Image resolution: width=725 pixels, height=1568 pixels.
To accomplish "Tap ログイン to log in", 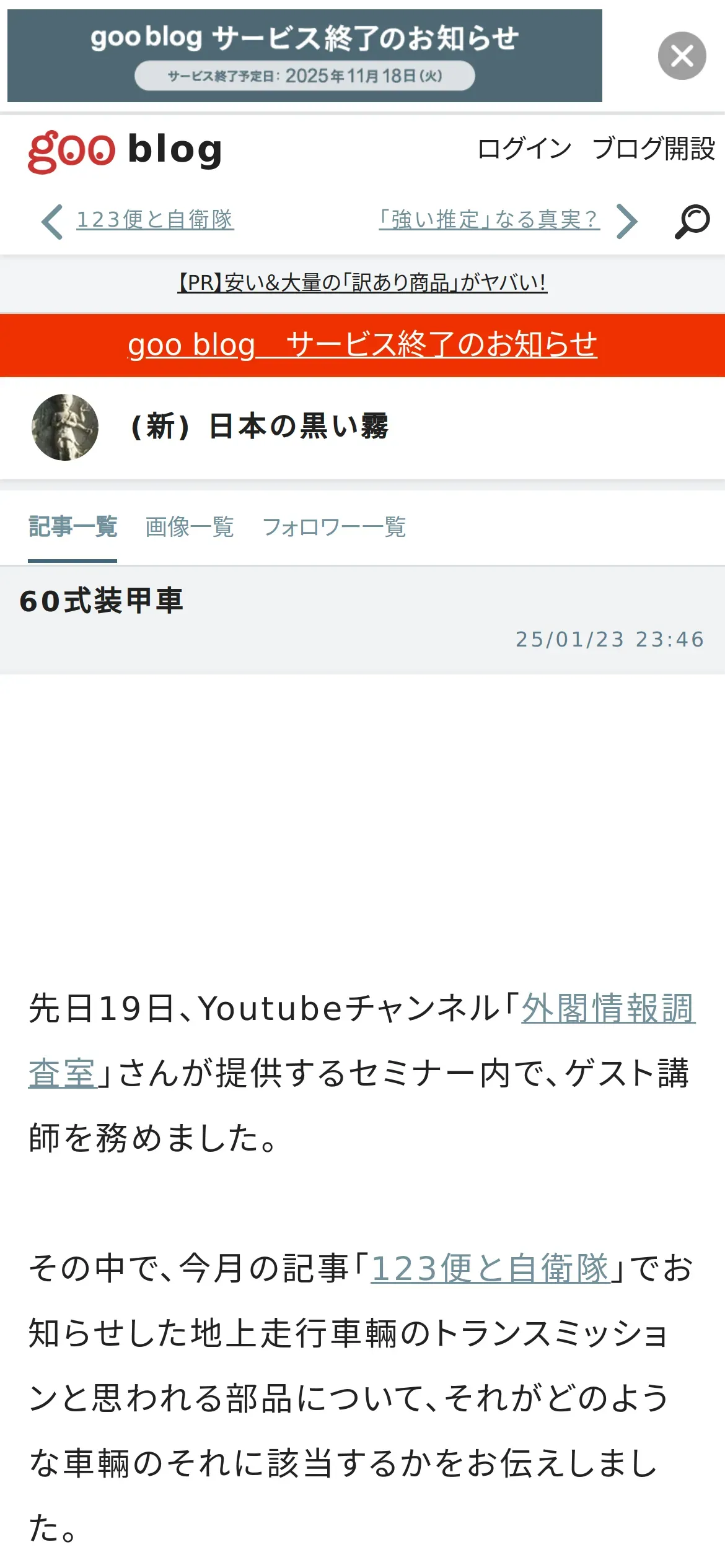I will click(524, 149).
